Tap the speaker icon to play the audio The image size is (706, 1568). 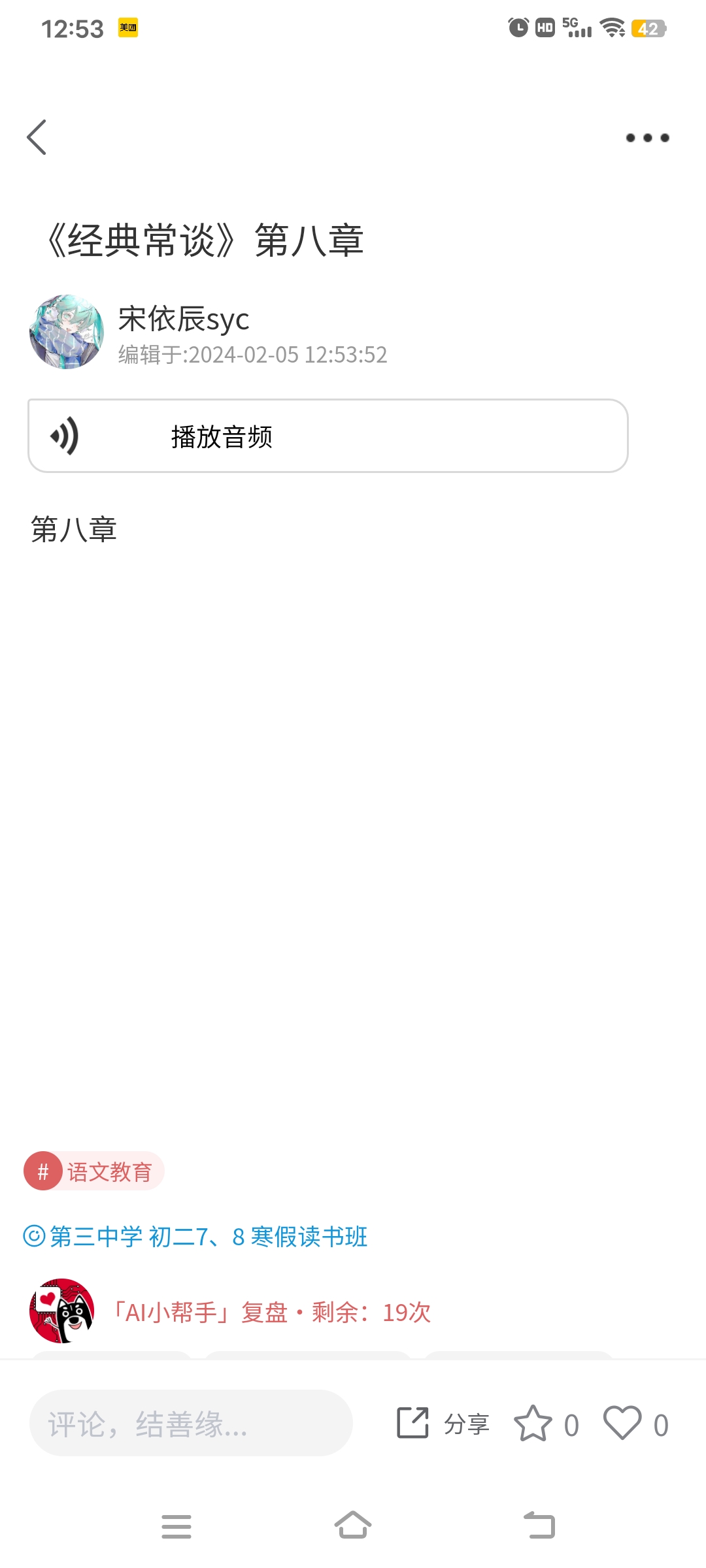coord(65,436)
